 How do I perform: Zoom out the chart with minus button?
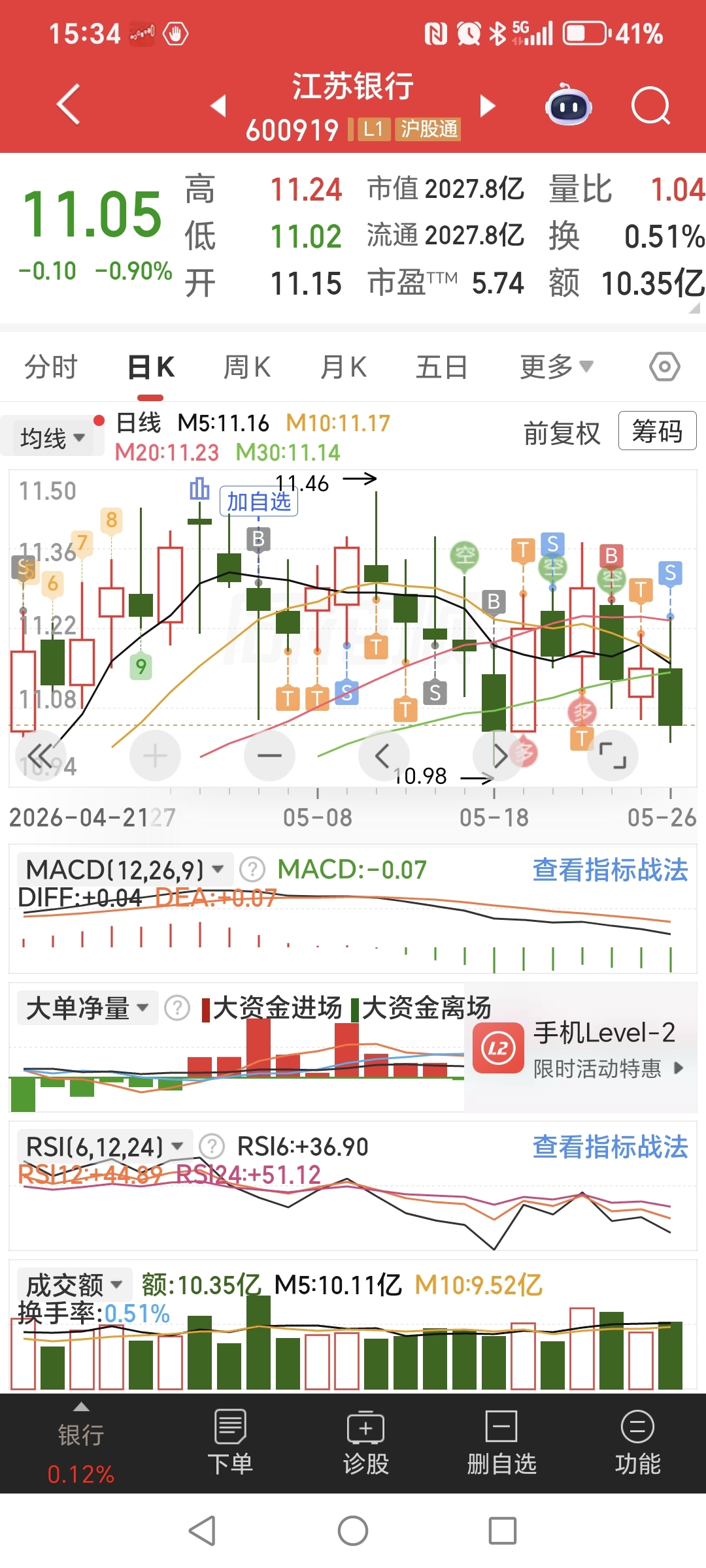point(269,755)
